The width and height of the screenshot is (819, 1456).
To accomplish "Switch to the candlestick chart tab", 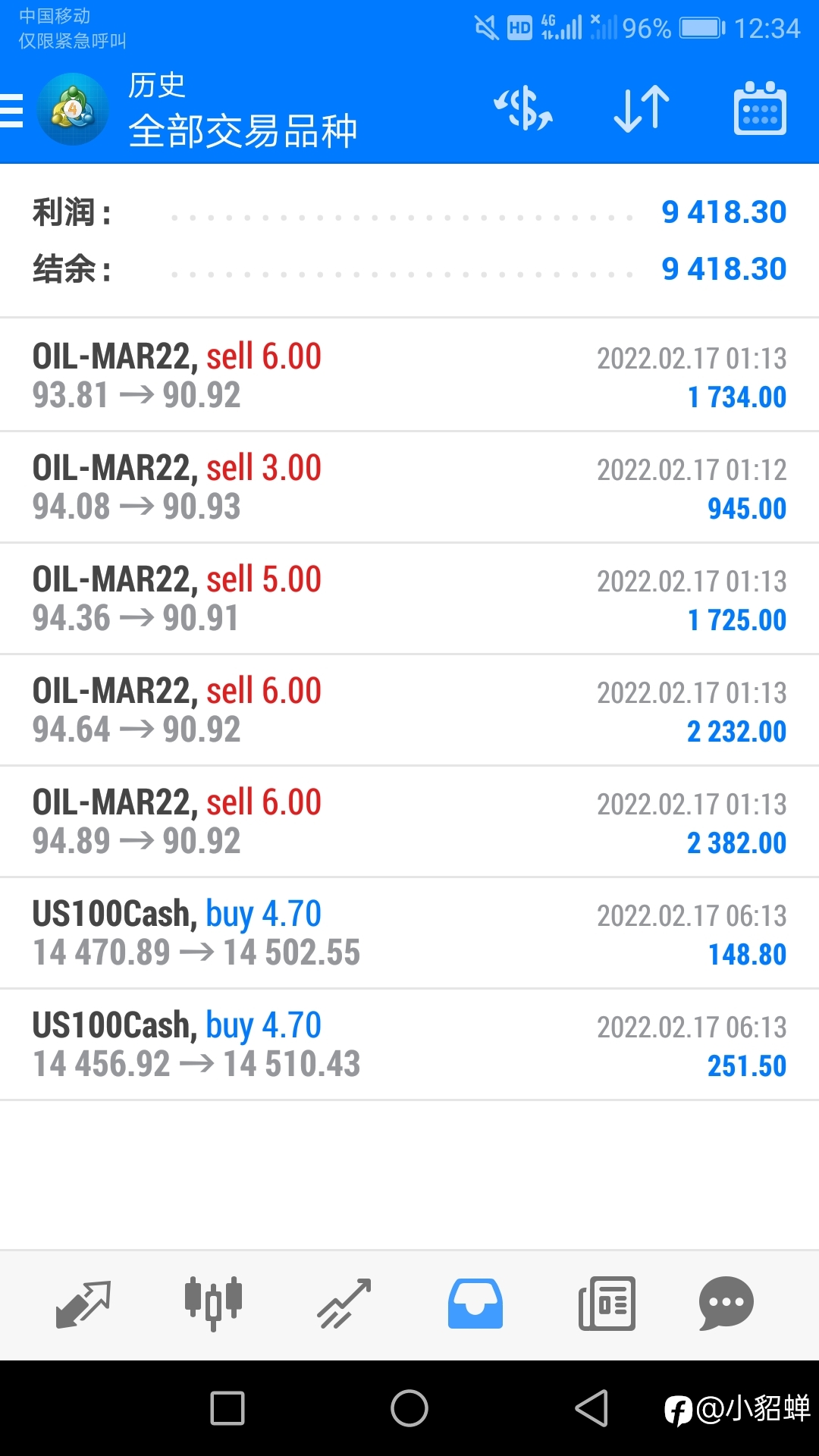I will pos(214,1304).
